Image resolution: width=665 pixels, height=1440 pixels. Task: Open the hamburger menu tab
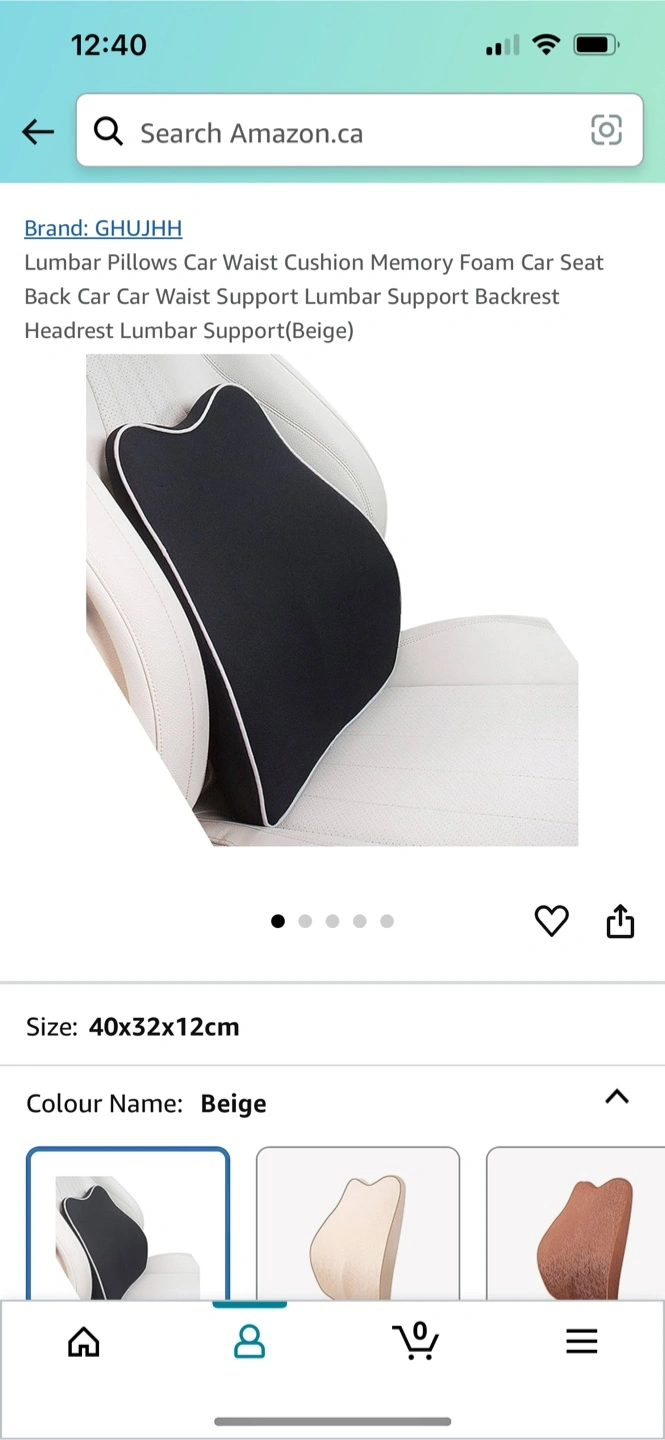coord(581,1342)
